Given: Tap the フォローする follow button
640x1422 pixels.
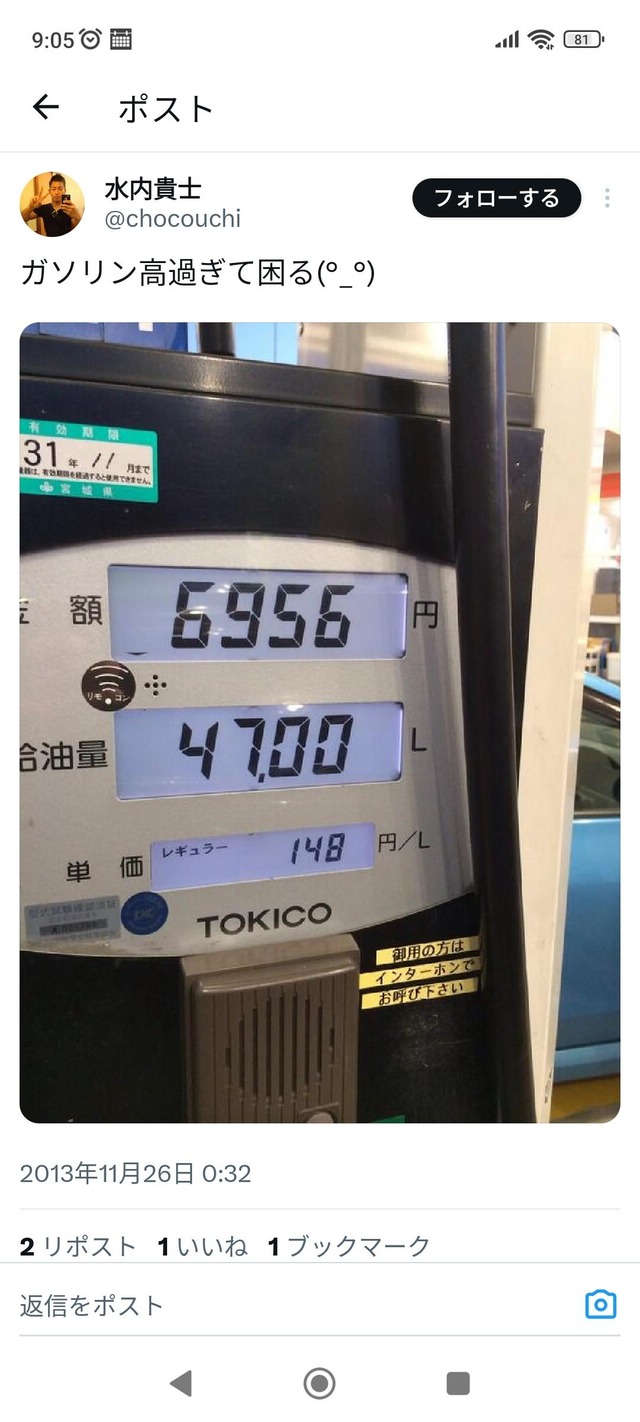Looking at the screenshot, I should pyautogui.click(x=496, y=198).
